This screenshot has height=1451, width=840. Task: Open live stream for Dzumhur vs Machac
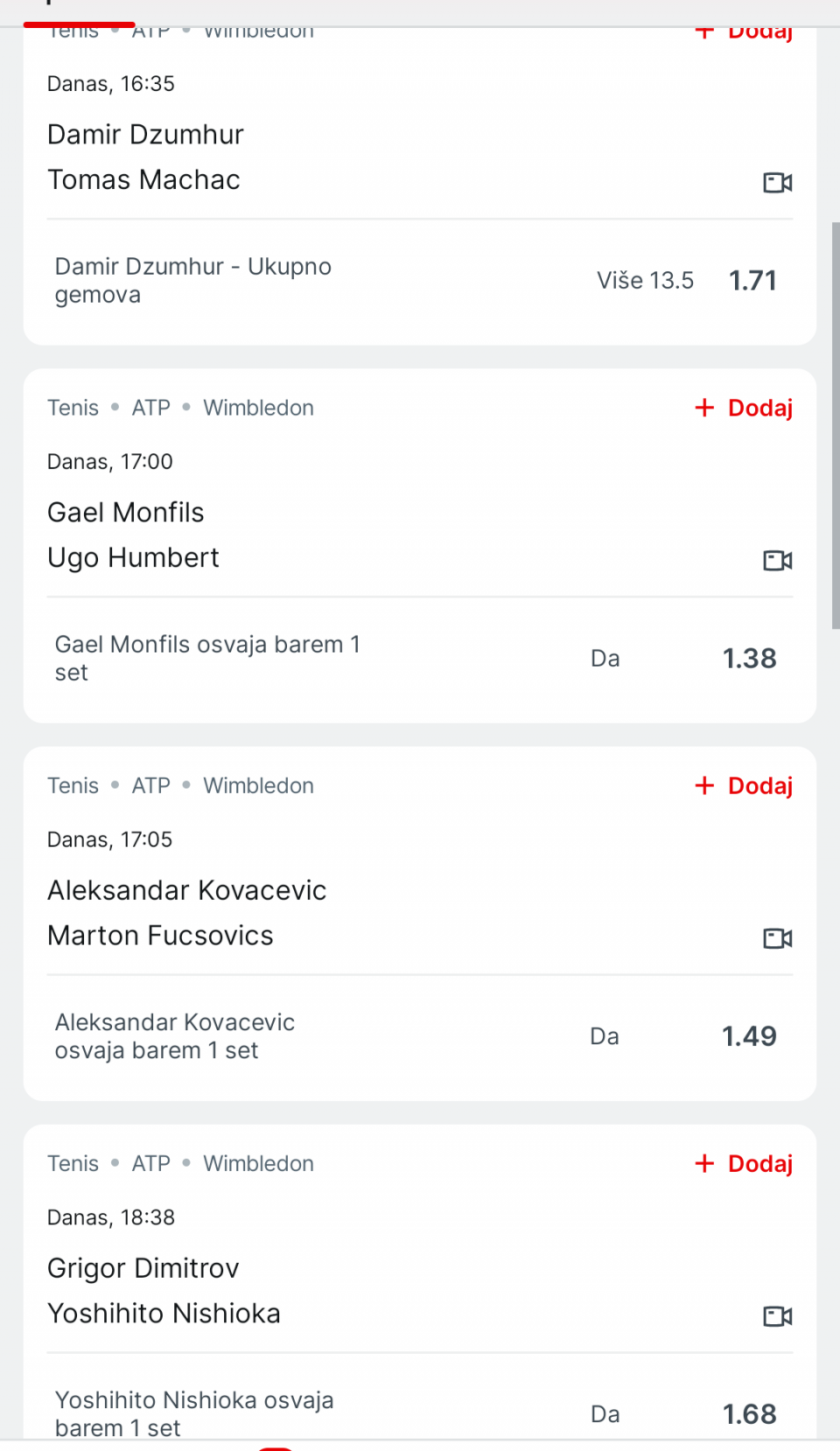click(777, 182)
